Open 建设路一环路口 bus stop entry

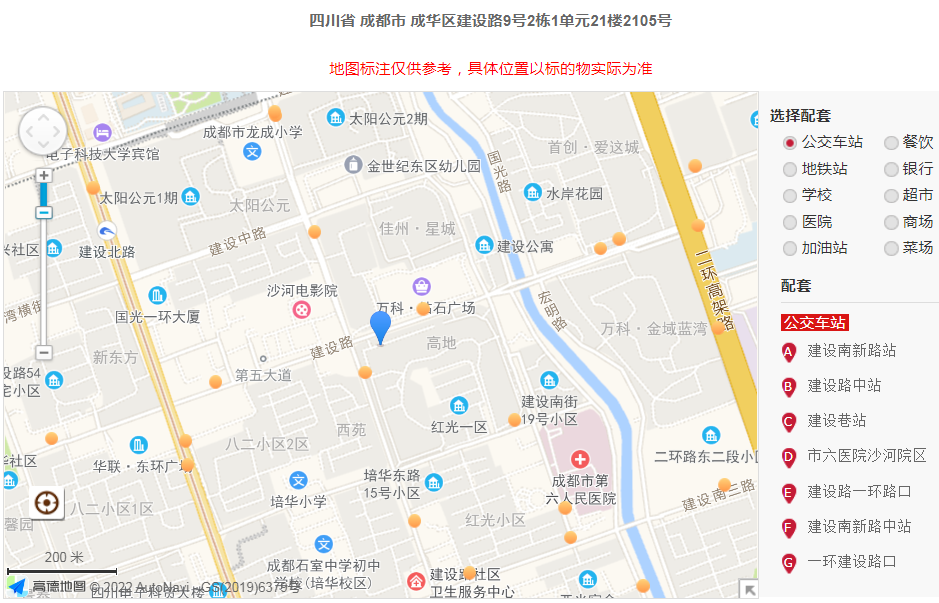(859, 491)
